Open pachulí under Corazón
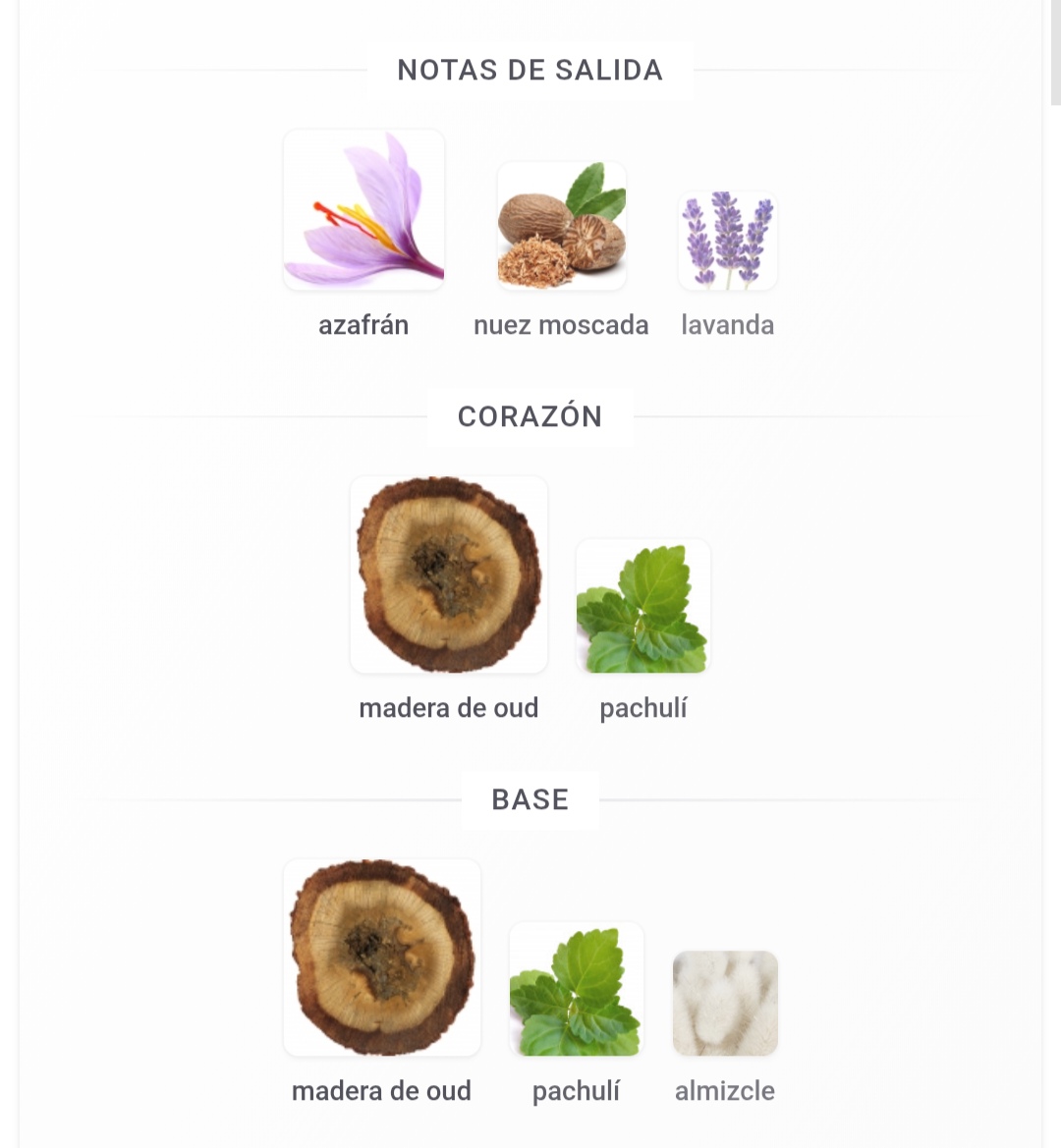The height and width of the screenshot is (1148, 1061). coord(642,606)
